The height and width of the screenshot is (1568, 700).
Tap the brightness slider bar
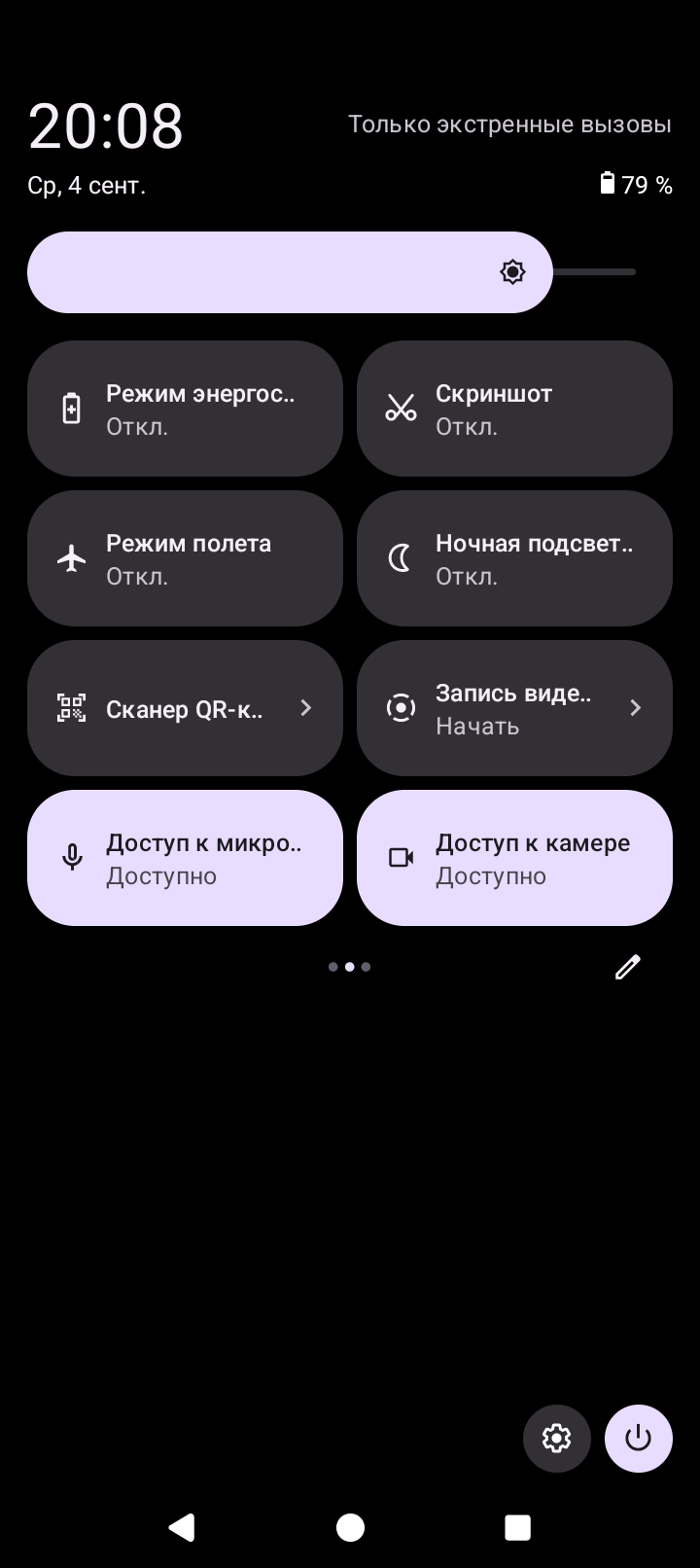[331, 272]
